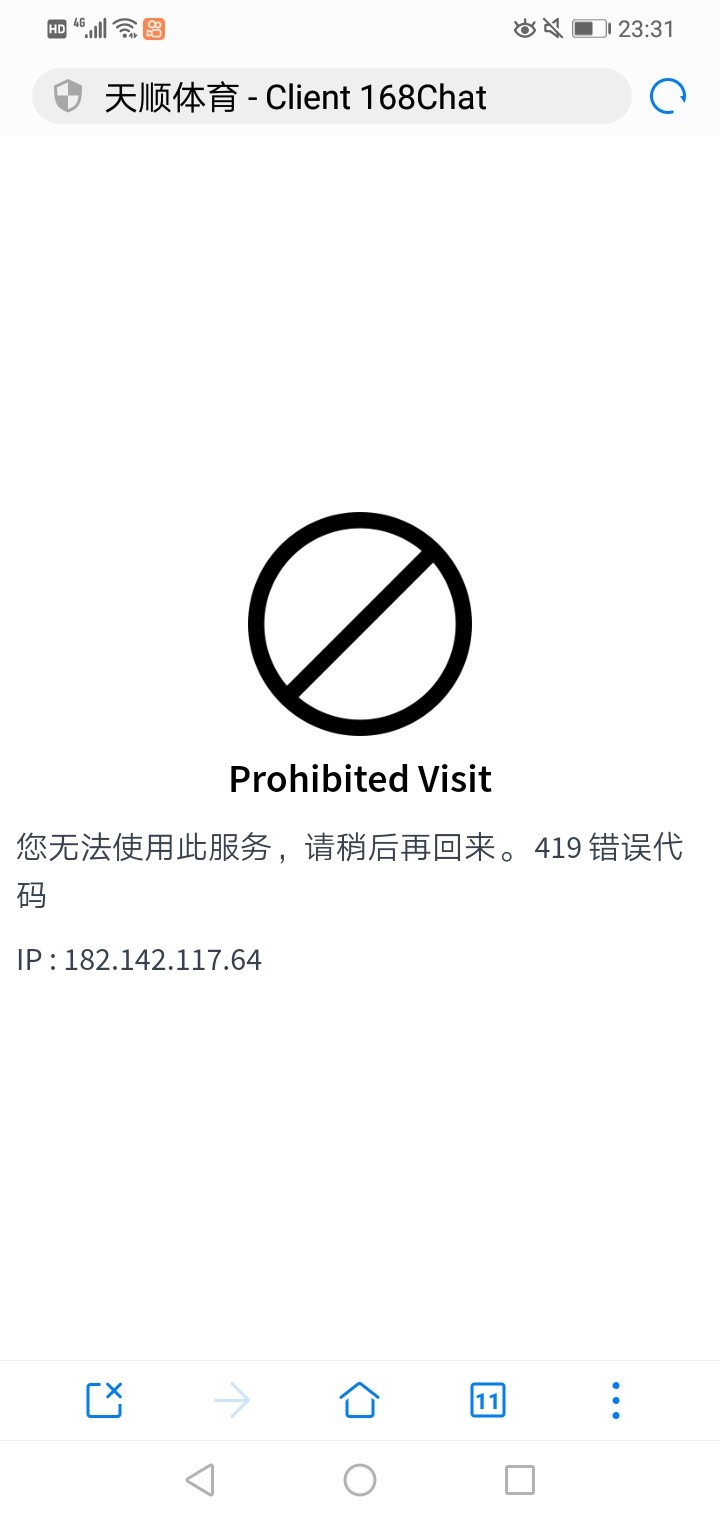Open the browser overflow menu
Viewport: 720px width, 1520px height.
[616, 1400]
